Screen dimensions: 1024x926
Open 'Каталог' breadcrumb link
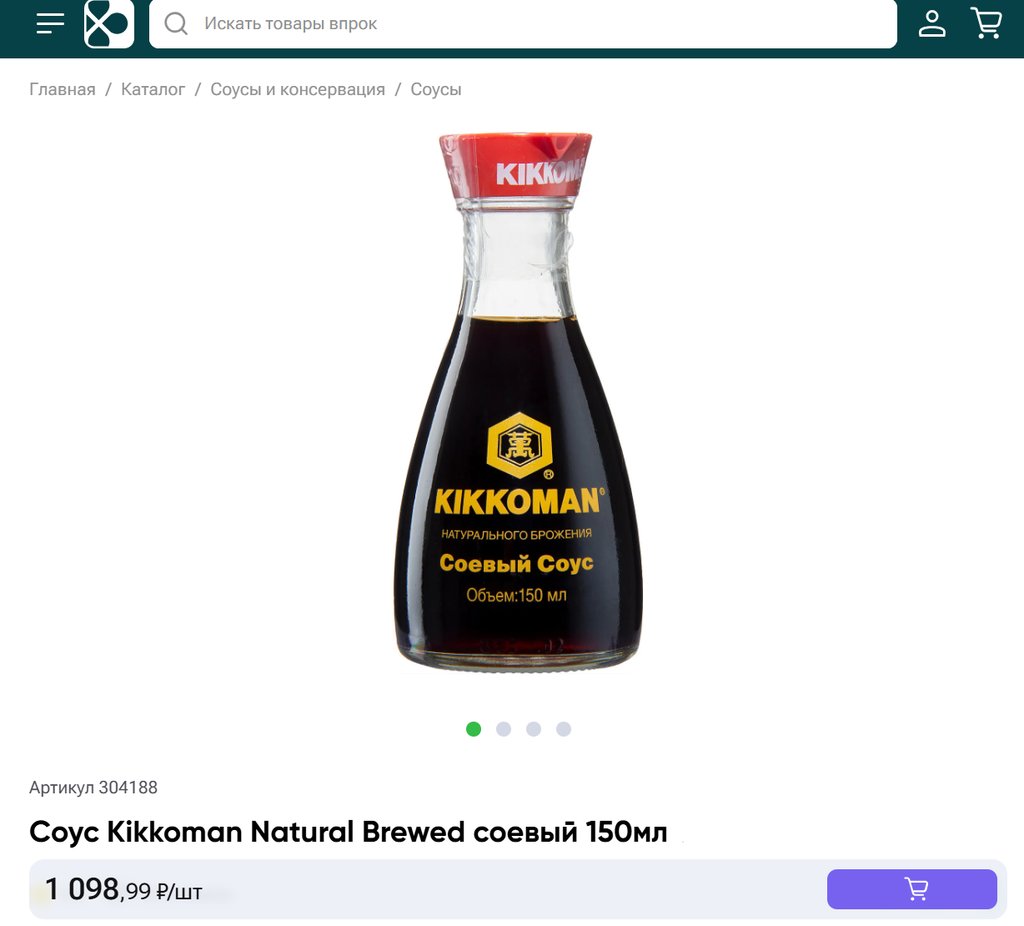[x=153, y=89]
